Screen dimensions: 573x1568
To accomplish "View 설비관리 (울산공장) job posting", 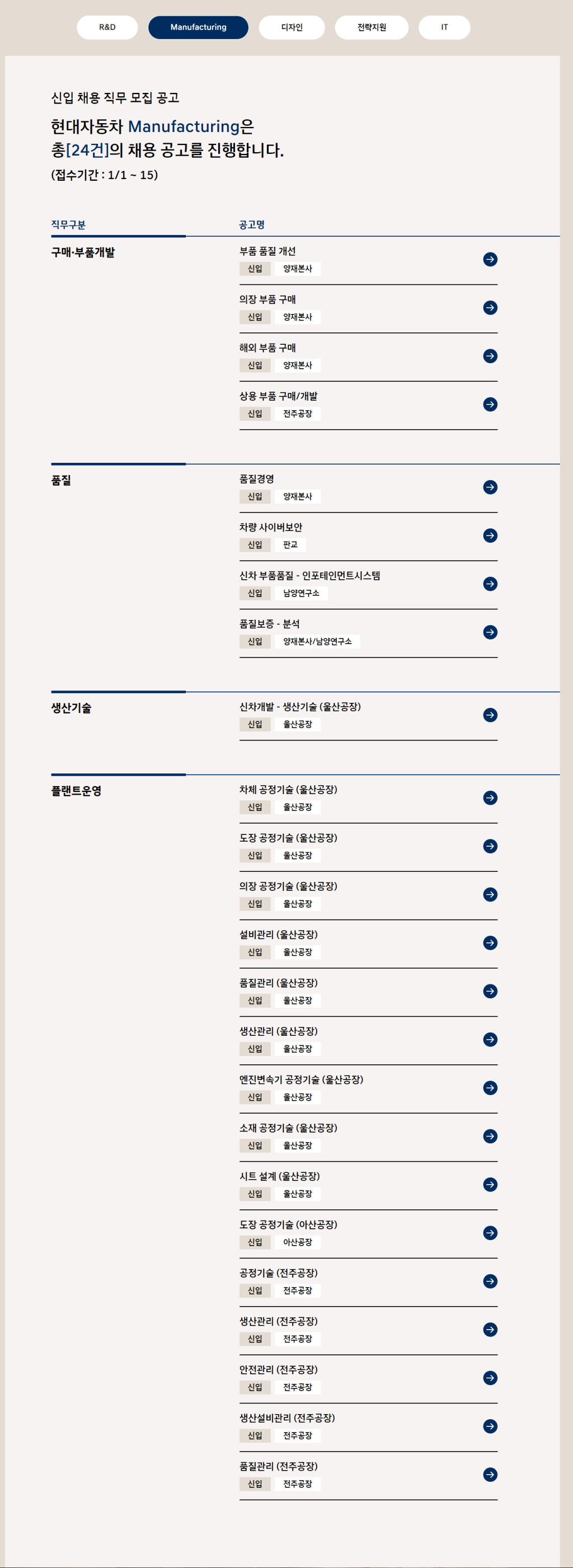I will (490, 943).
